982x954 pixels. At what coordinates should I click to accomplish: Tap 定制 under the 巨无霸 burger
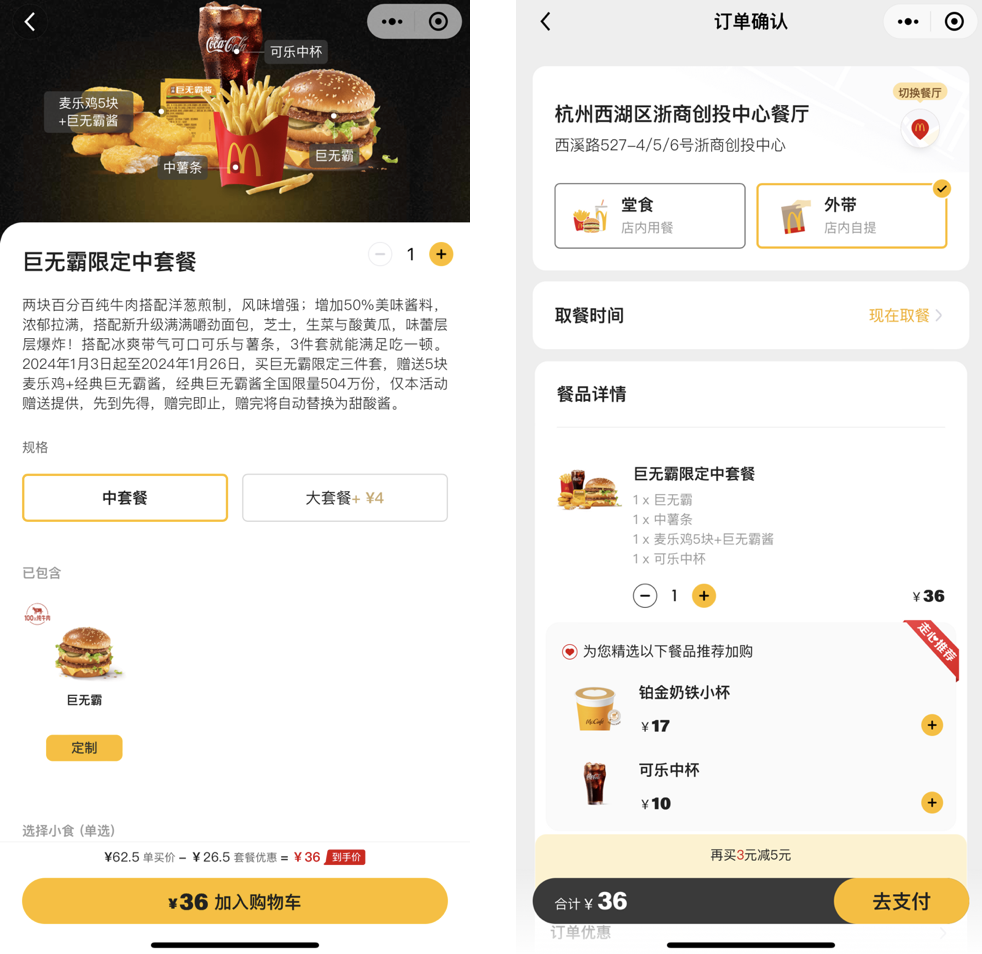click(84, 748)
